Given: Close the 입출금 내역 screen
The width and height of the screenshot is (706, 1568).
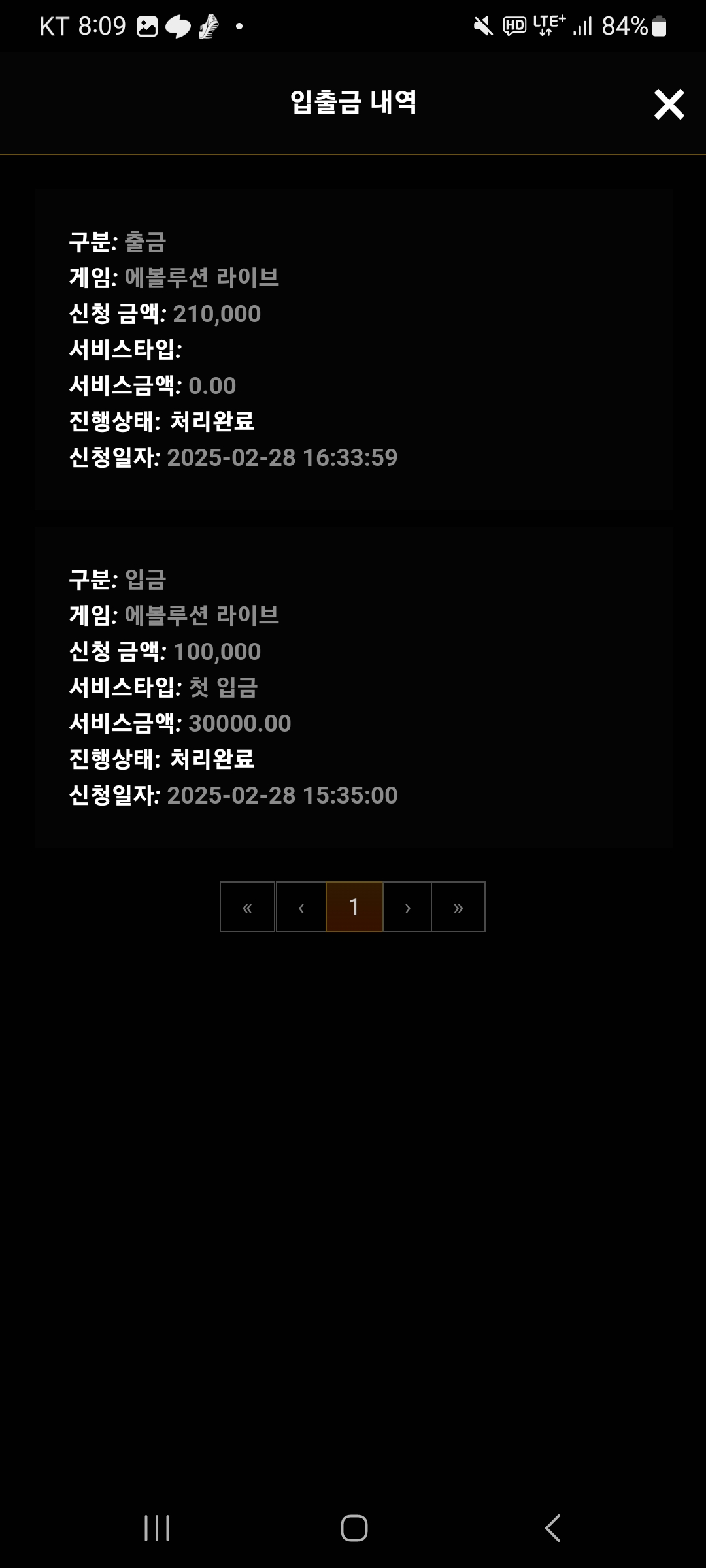Looking at the screenshot, I should tap(669, 105).
